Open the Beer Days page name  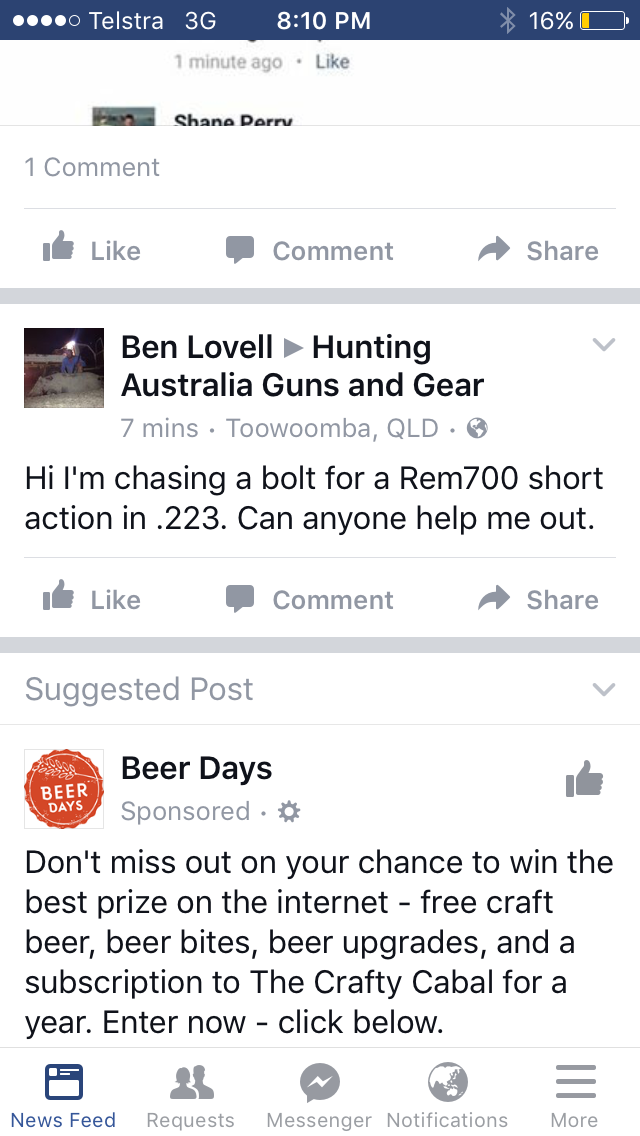click(196, 768)
